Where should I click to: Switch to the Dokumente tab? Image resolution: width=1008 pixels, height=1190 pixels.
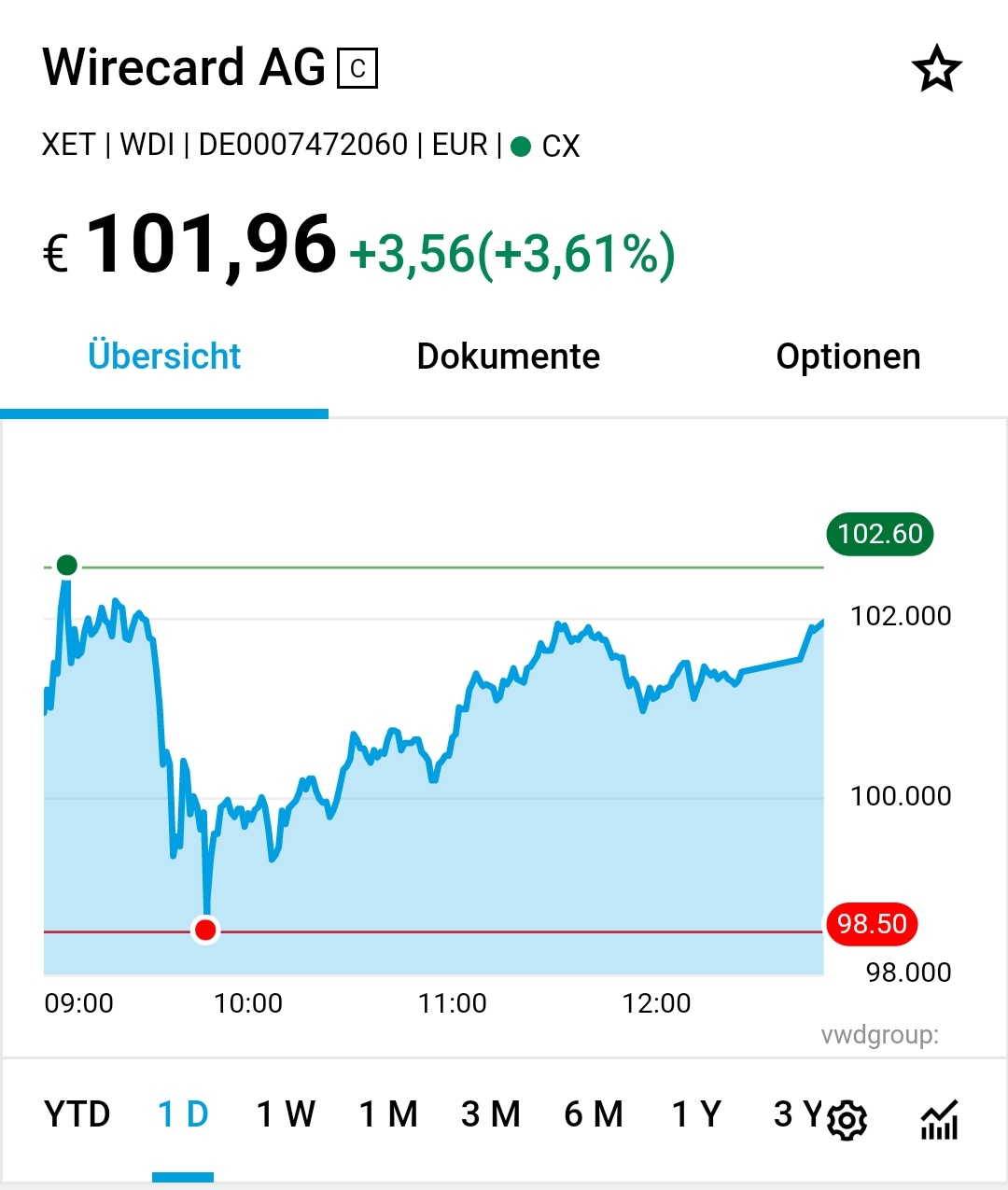click(x=508, y=357)
